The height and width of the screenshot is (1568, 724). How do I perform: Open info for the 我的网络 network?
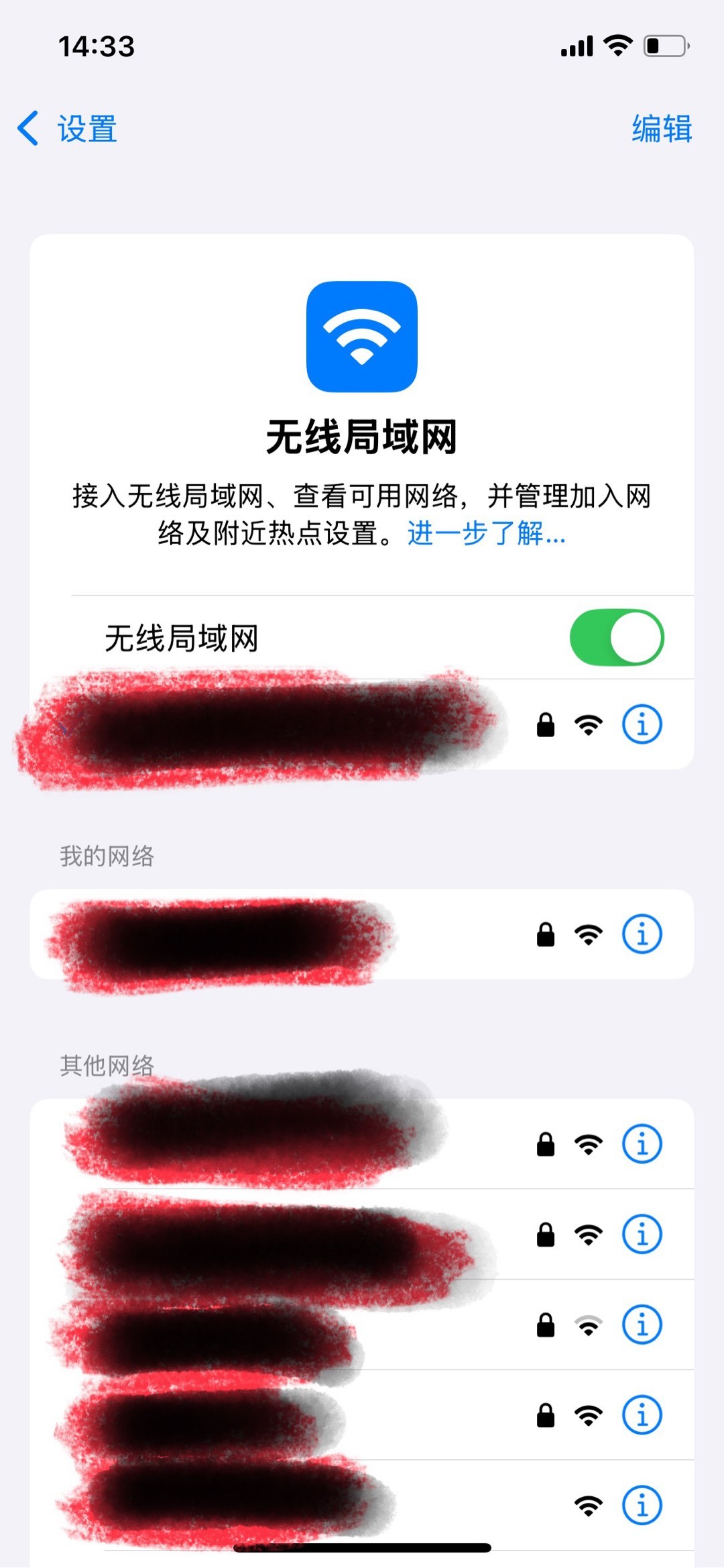pos(642,934)
